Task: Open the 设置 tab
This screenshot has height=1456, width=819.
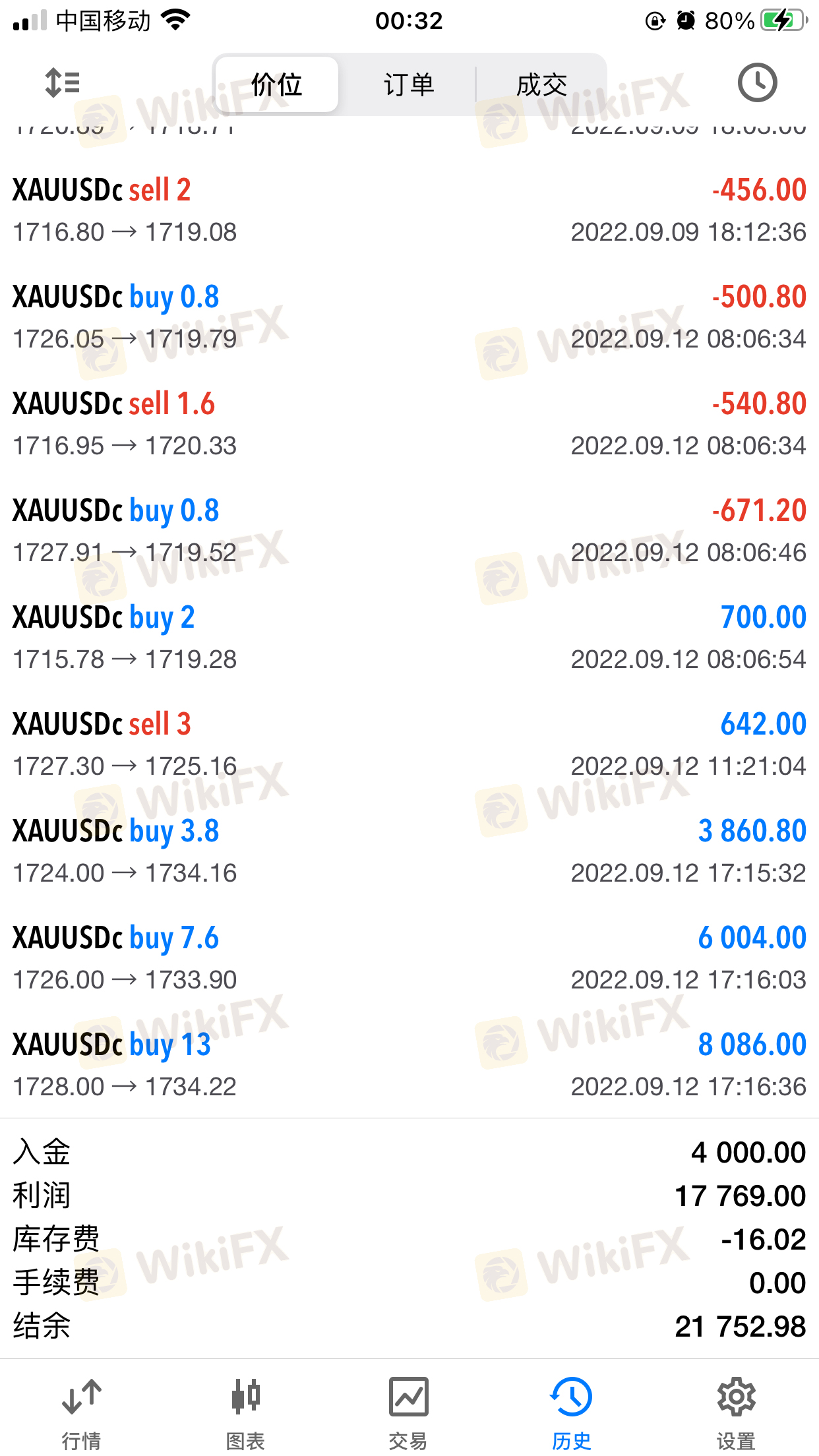Action: pyautogui.click(x=736, y=1412)
